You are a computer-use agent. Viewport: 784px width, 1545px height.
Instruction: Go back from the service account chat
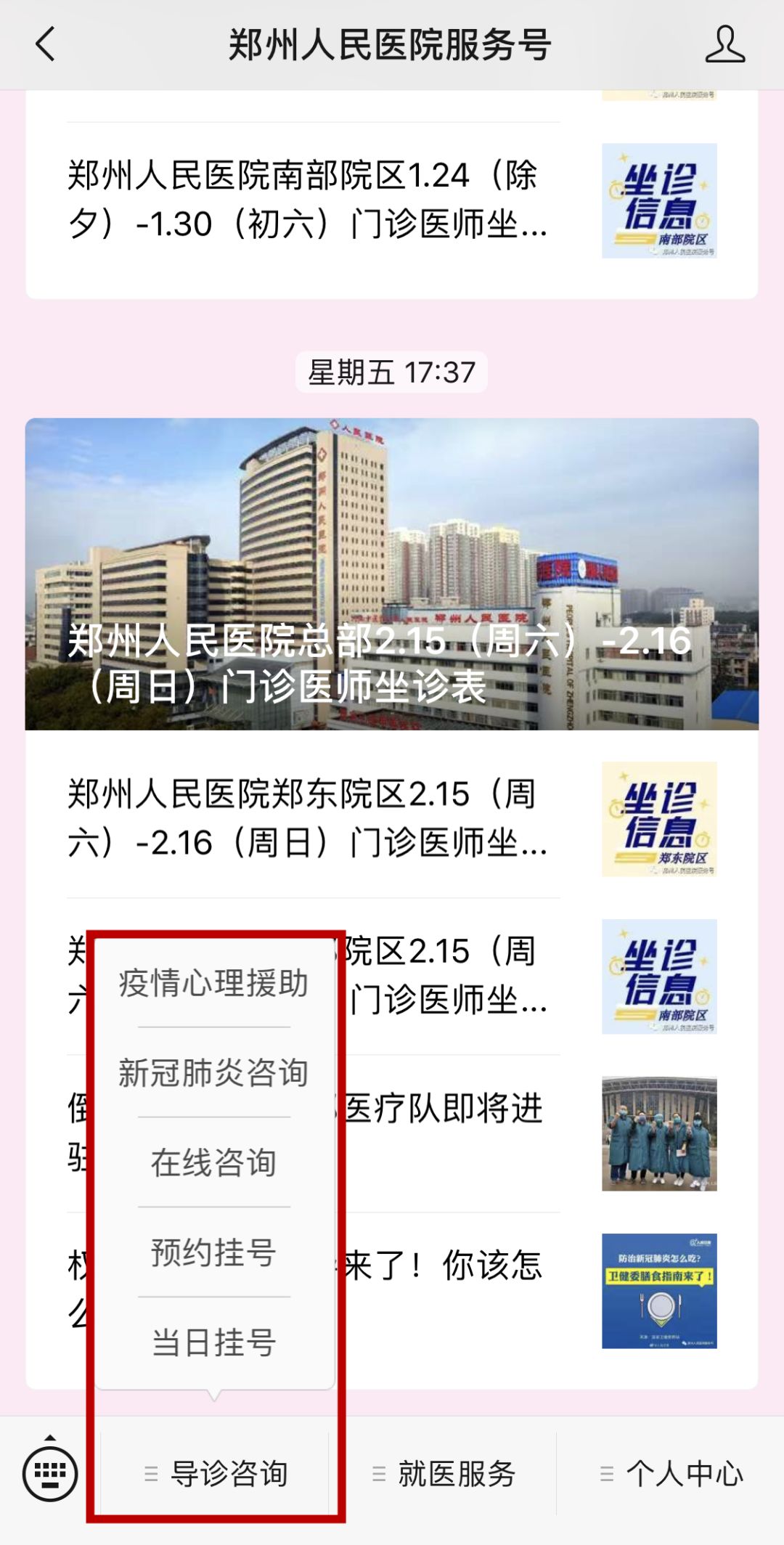pos(45,44)
